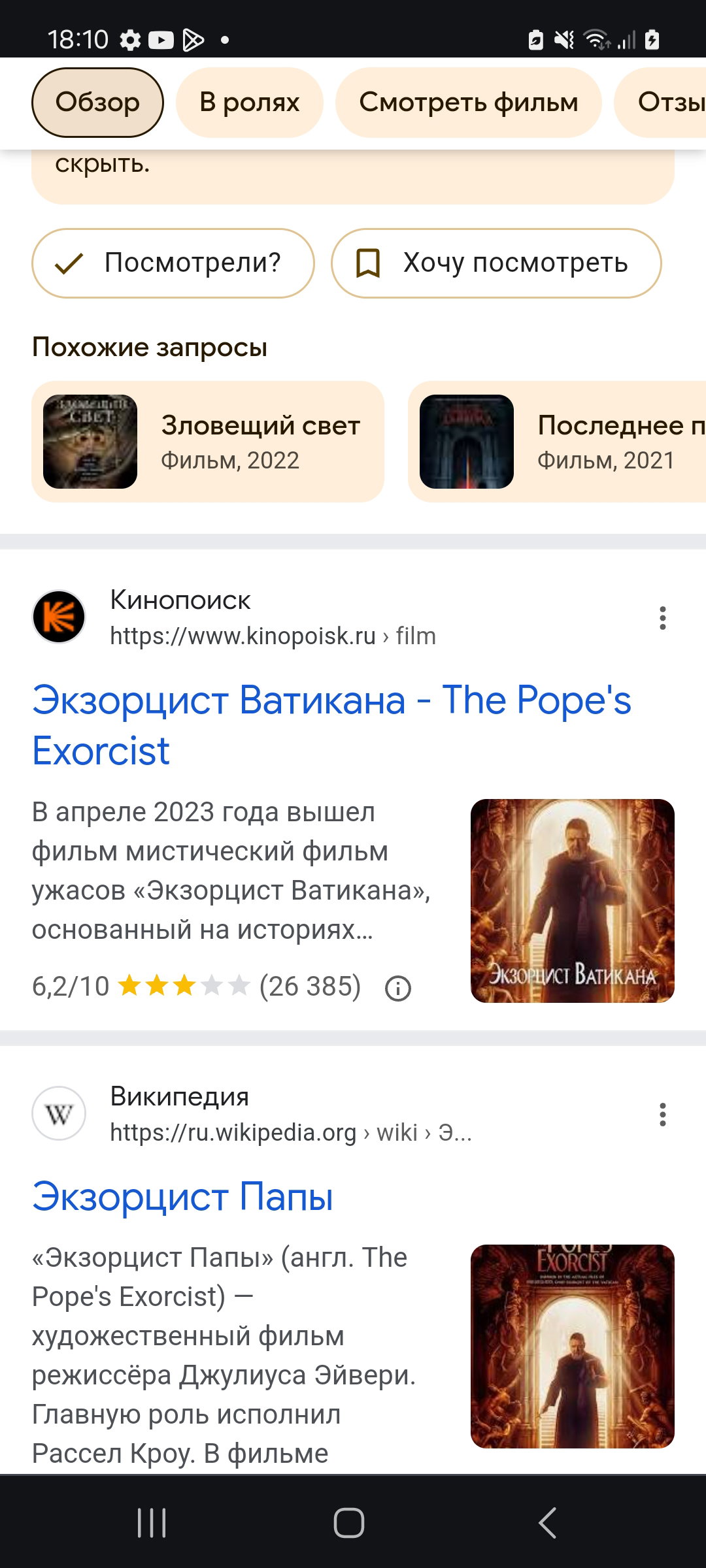This screenshot has height=1568, width=706.
Task: Open the overflow menu for Википедия result
Action: click(x=663, y=1115)
